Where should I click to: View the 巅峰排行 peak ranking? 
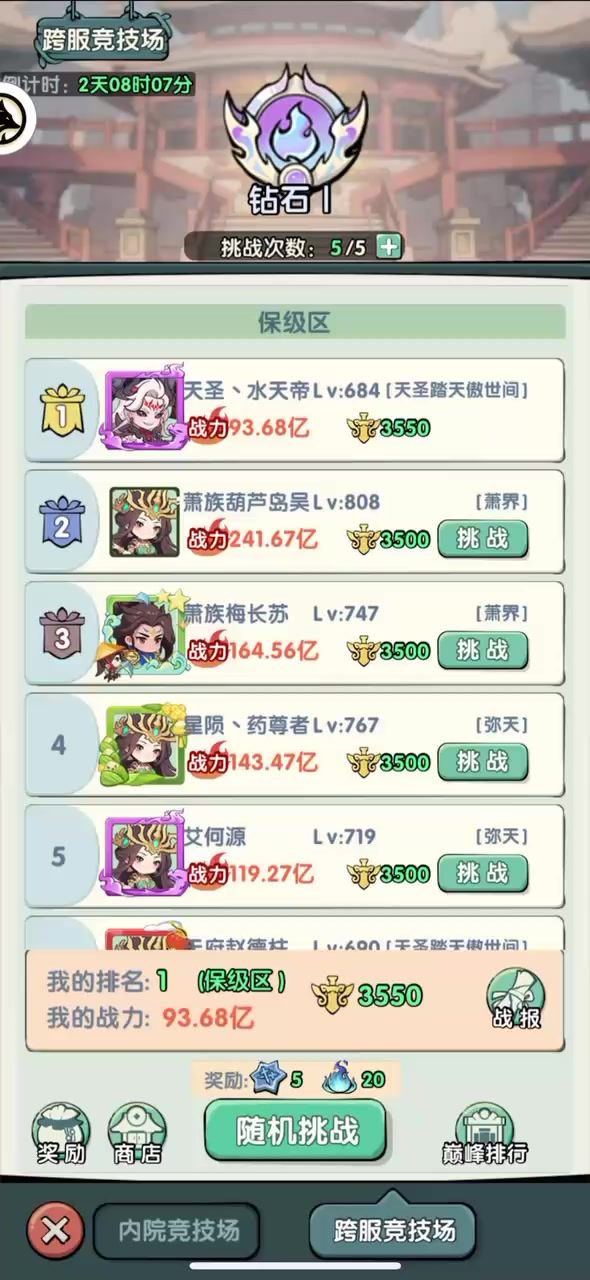484,1135
